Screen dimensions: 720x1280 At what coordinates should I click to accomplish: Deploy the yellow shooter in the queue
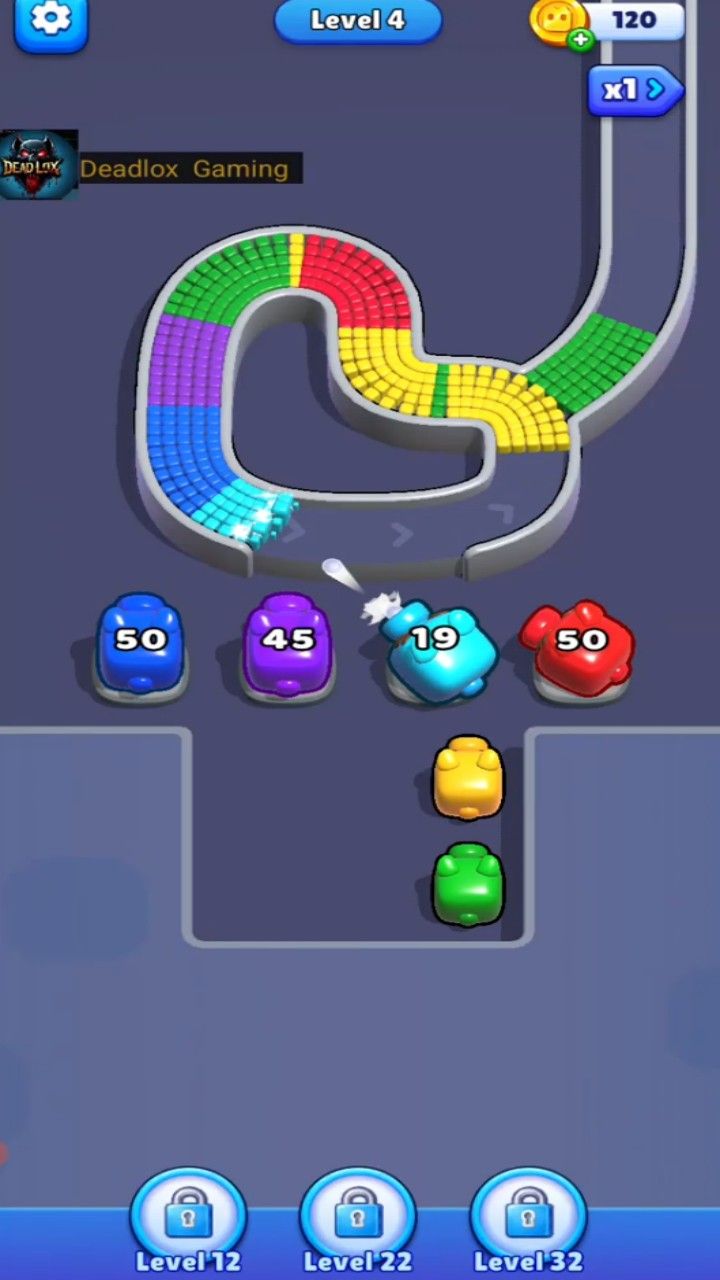pos(468,778)
